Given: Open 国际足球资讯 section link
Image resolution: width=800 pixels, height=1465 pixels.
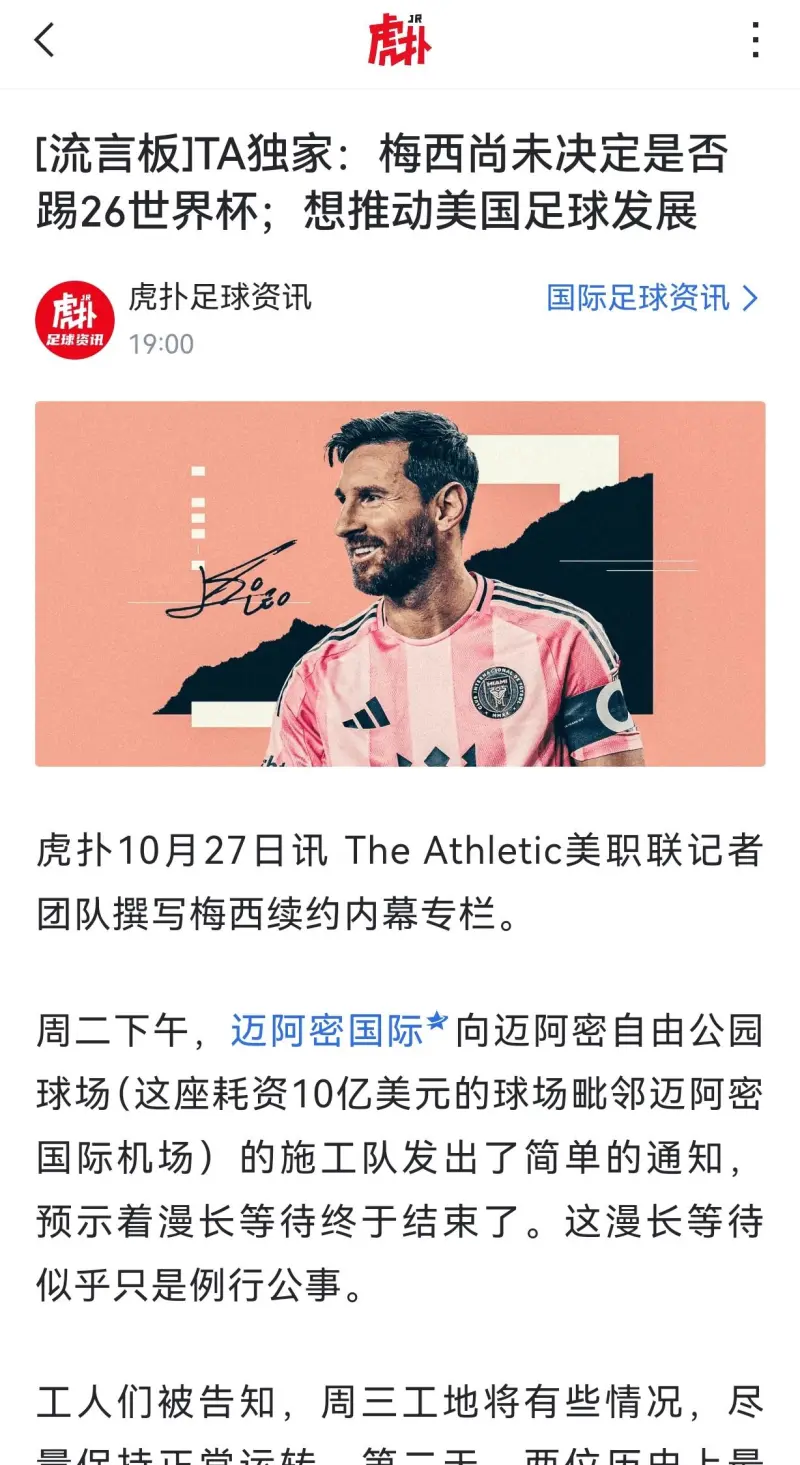Looking at the screenshot, I should (652, 298).
